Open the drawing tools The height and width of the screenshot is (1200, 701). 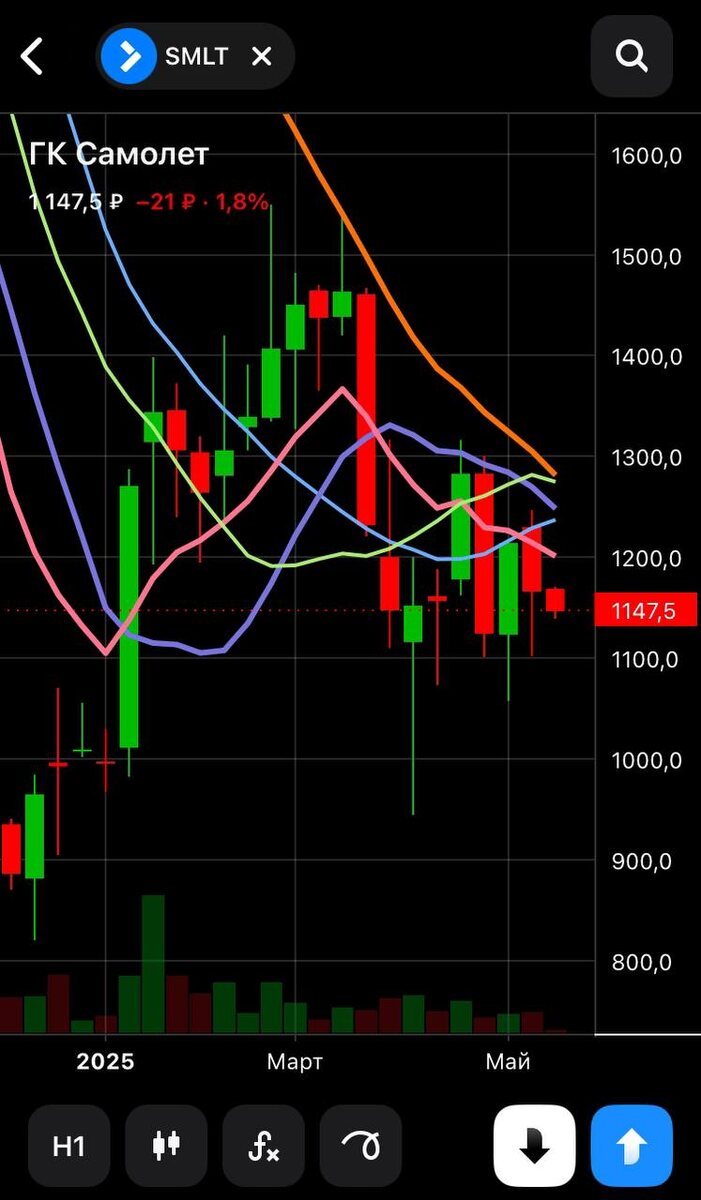360,1146
